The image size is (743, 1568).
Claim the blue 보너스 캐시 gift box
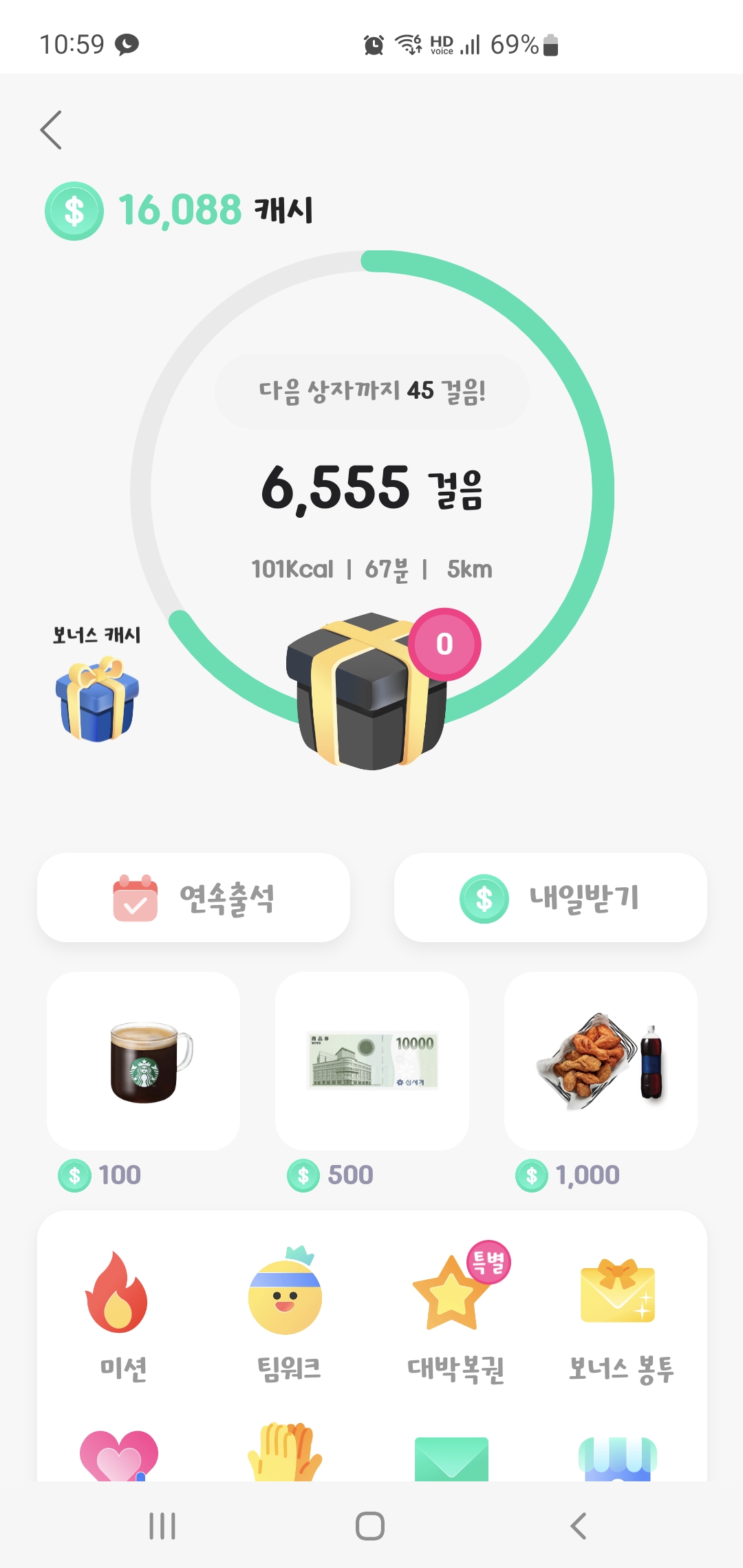pyautogui.click(x=97, y=698)
